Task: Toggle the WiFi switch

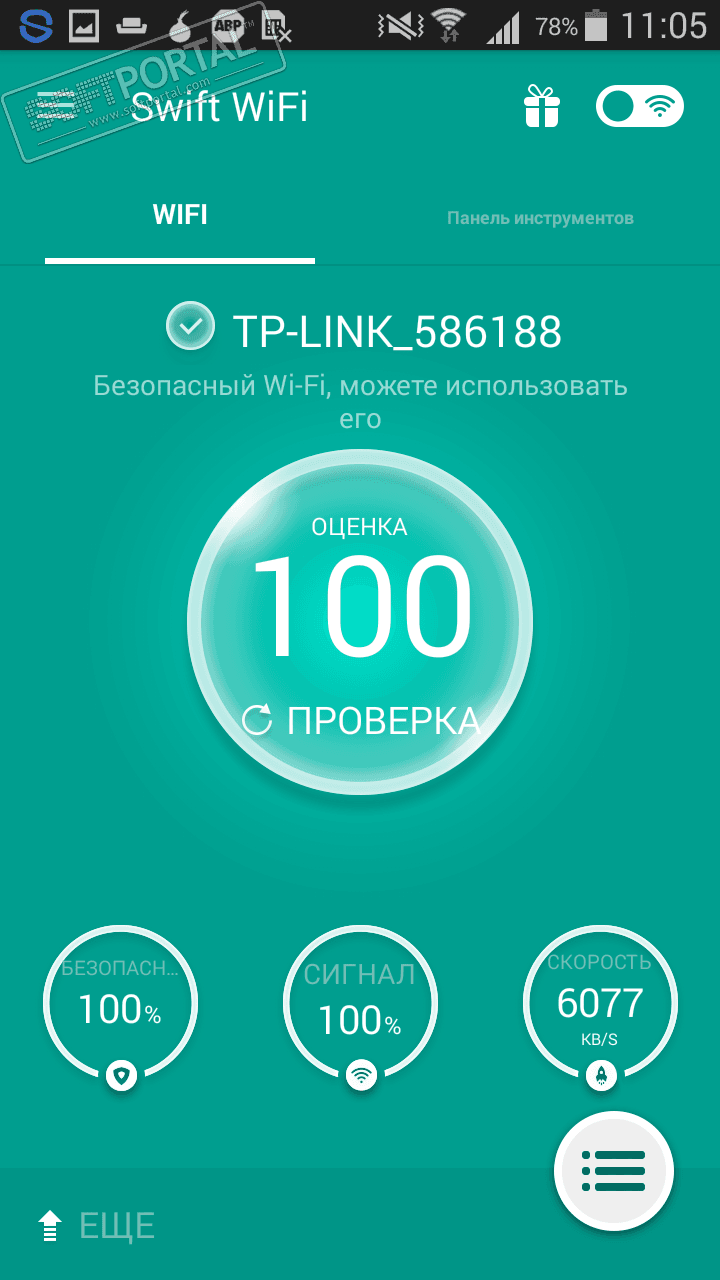Action: pyautogui.click(x=639, y=107)
